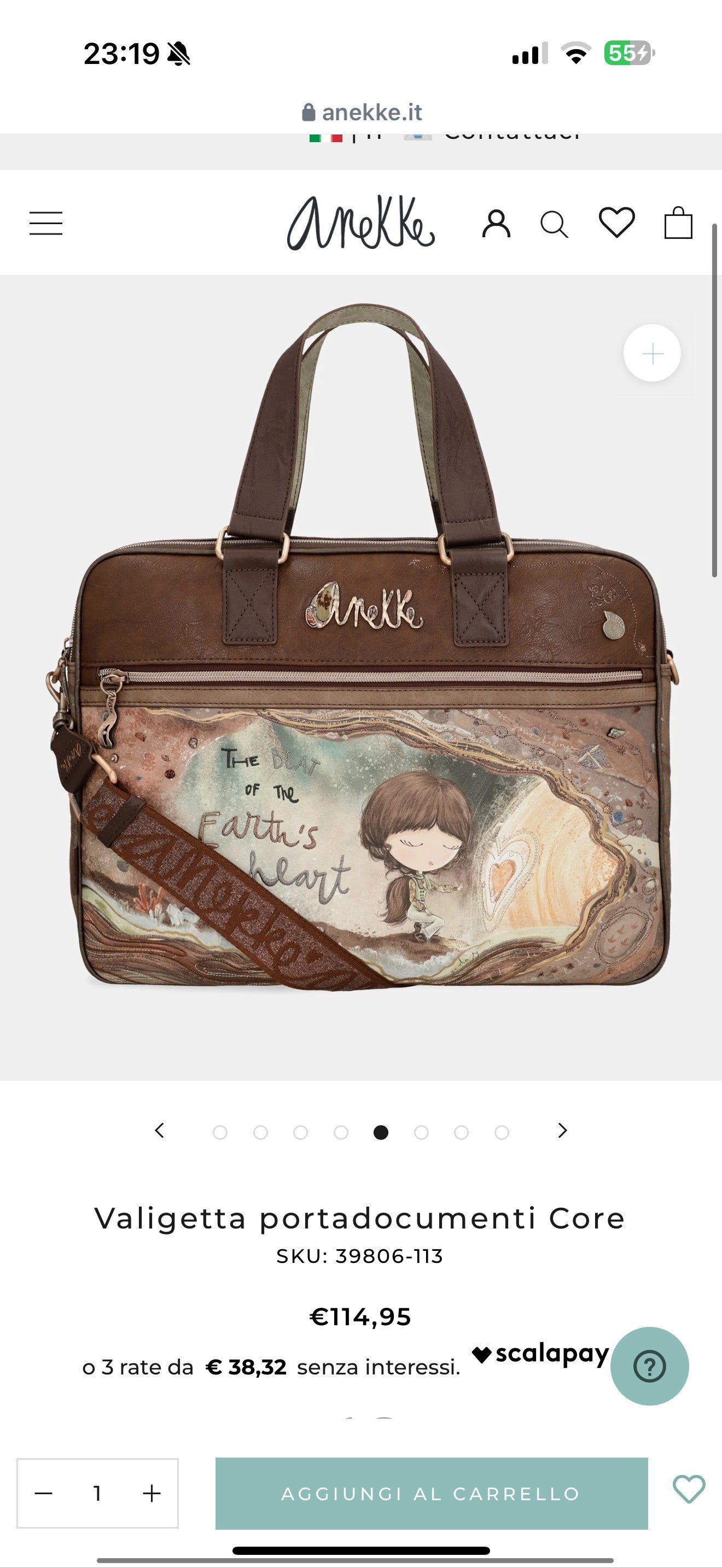Screen dimensions: 722x1568
Task: Show the previous product image
Action: [160, 1130]
